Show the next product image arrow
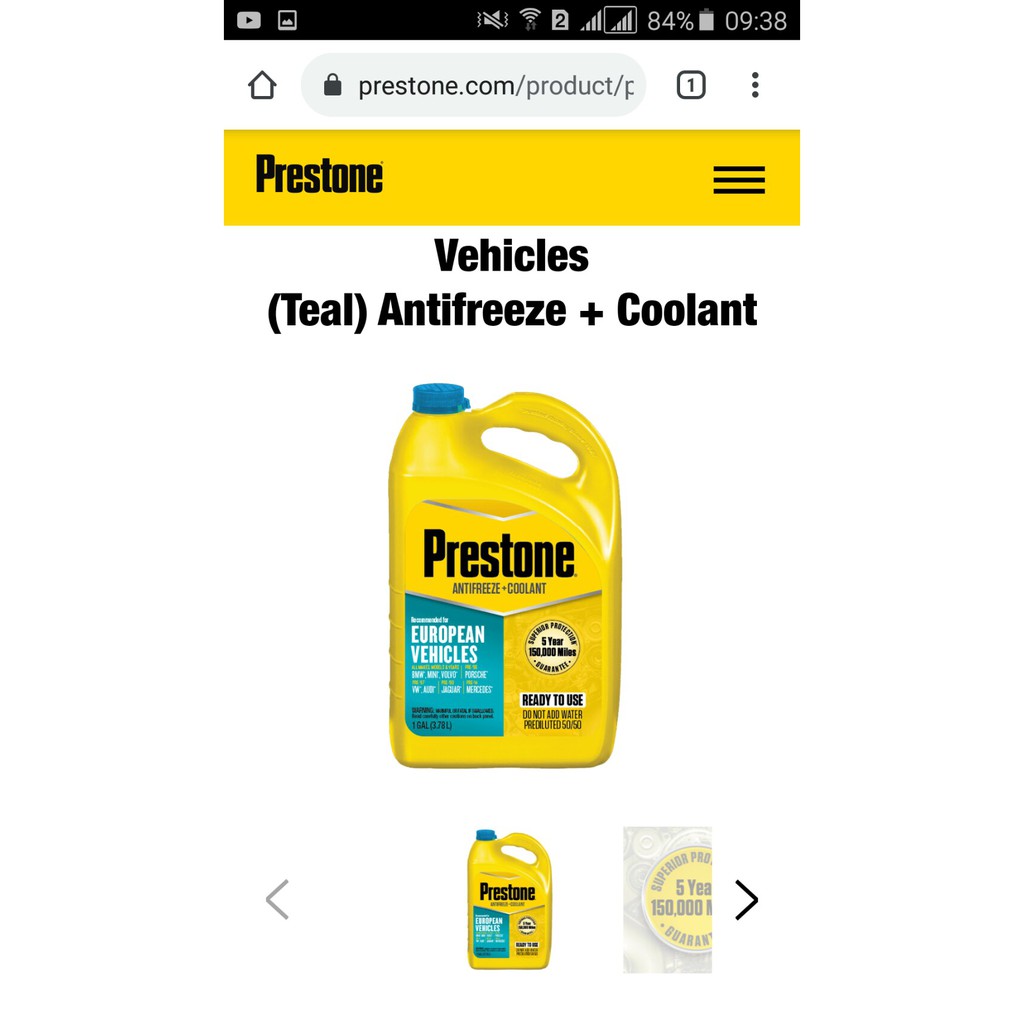The image size is (1024, 1024). [x=746, y=900]
